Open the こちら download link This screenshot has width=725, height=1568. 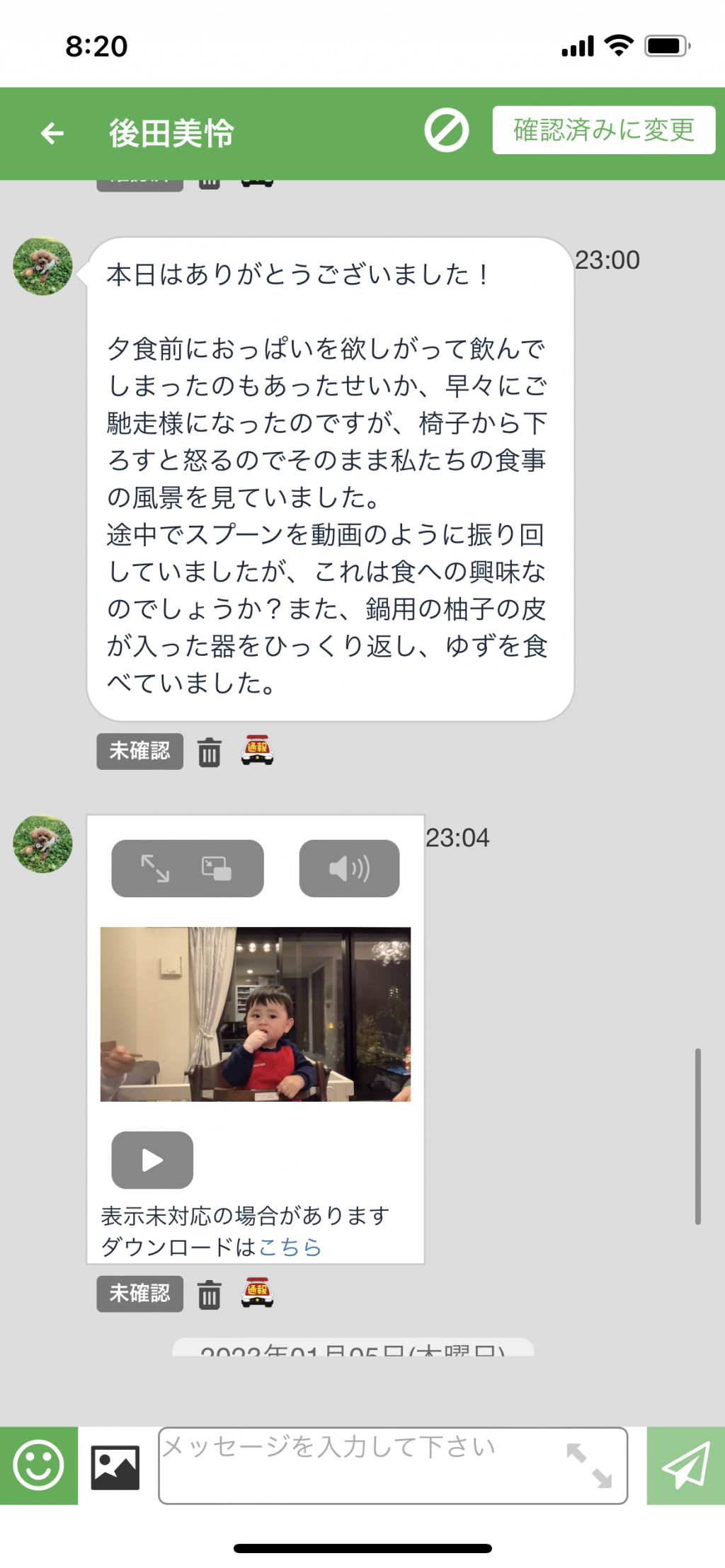290,1246
